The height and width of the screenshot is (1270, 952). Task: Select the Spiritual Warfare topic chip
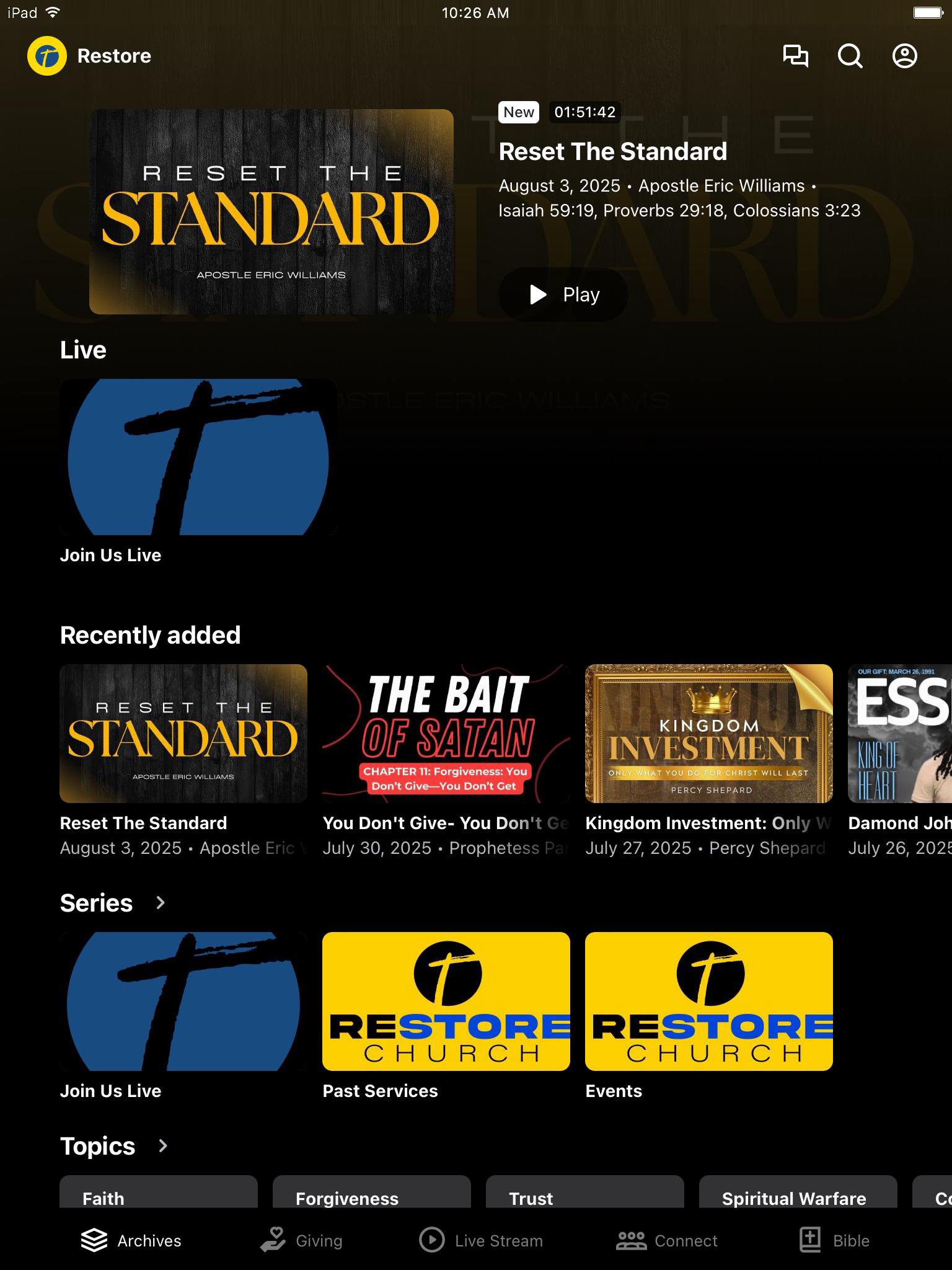click(x=798, y=1194)
